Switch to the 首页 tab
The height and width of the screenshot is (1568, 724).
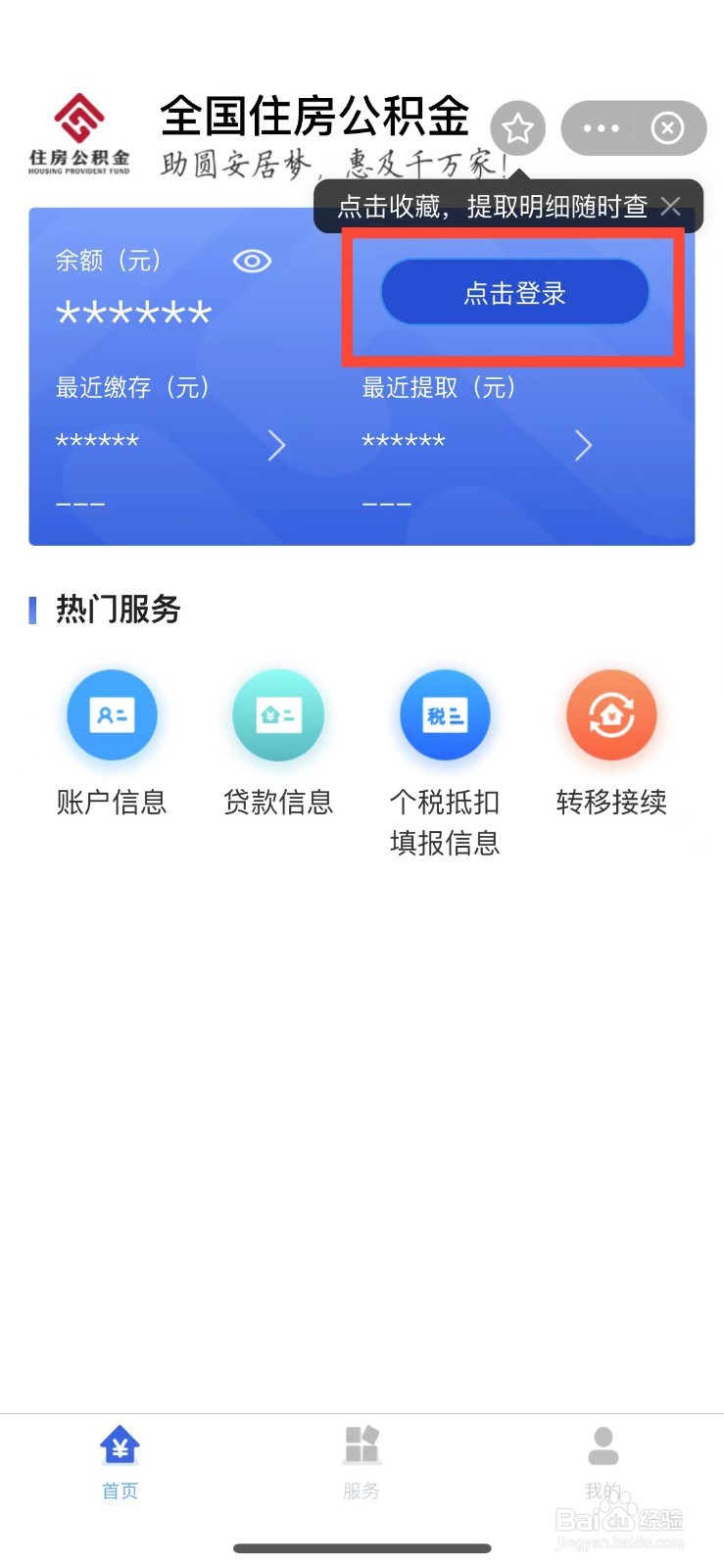coord(120,1461)
